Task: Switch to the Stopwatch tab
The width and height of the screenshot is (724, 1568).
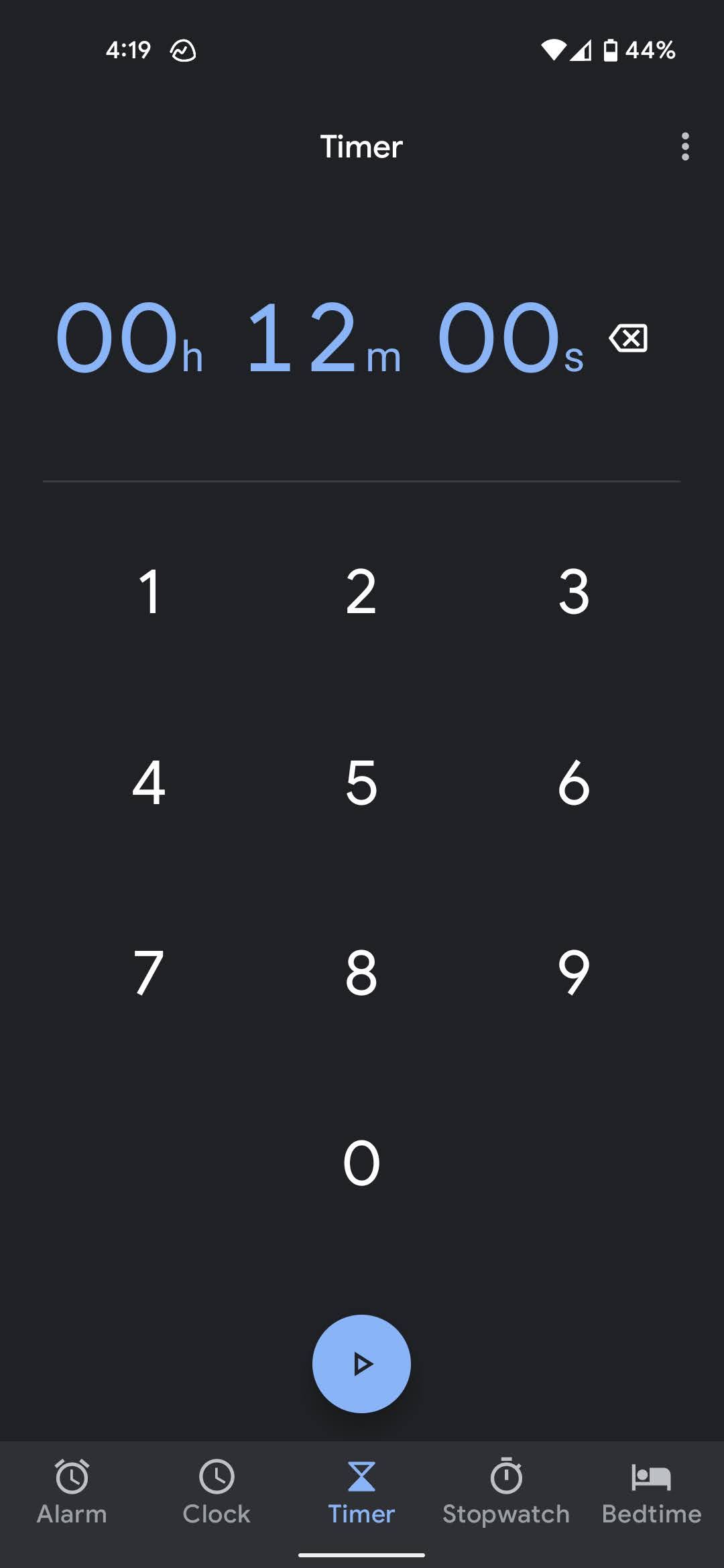Action: click(506, 1494)
